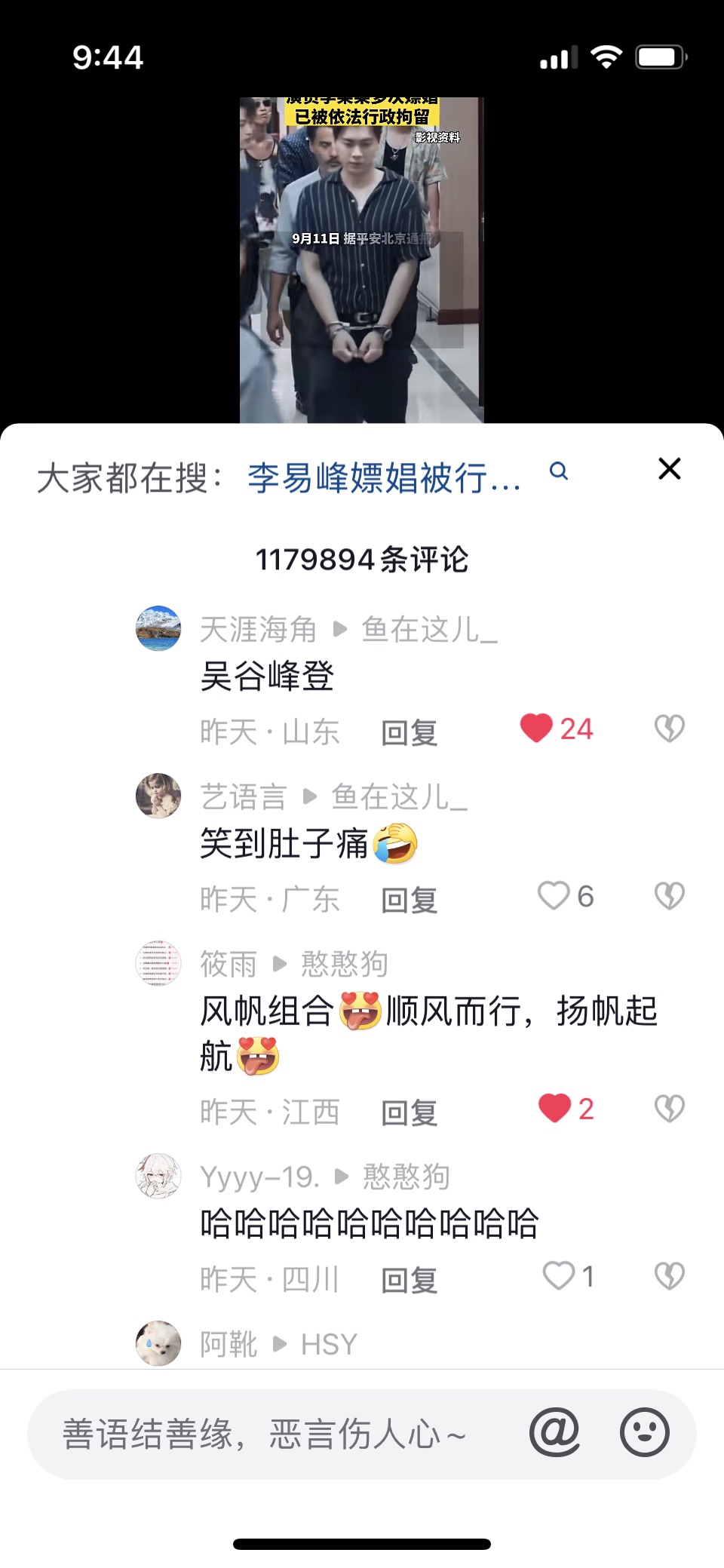
Task: Open 艺语言's profile avatar
Action: (x=158, y=796)
